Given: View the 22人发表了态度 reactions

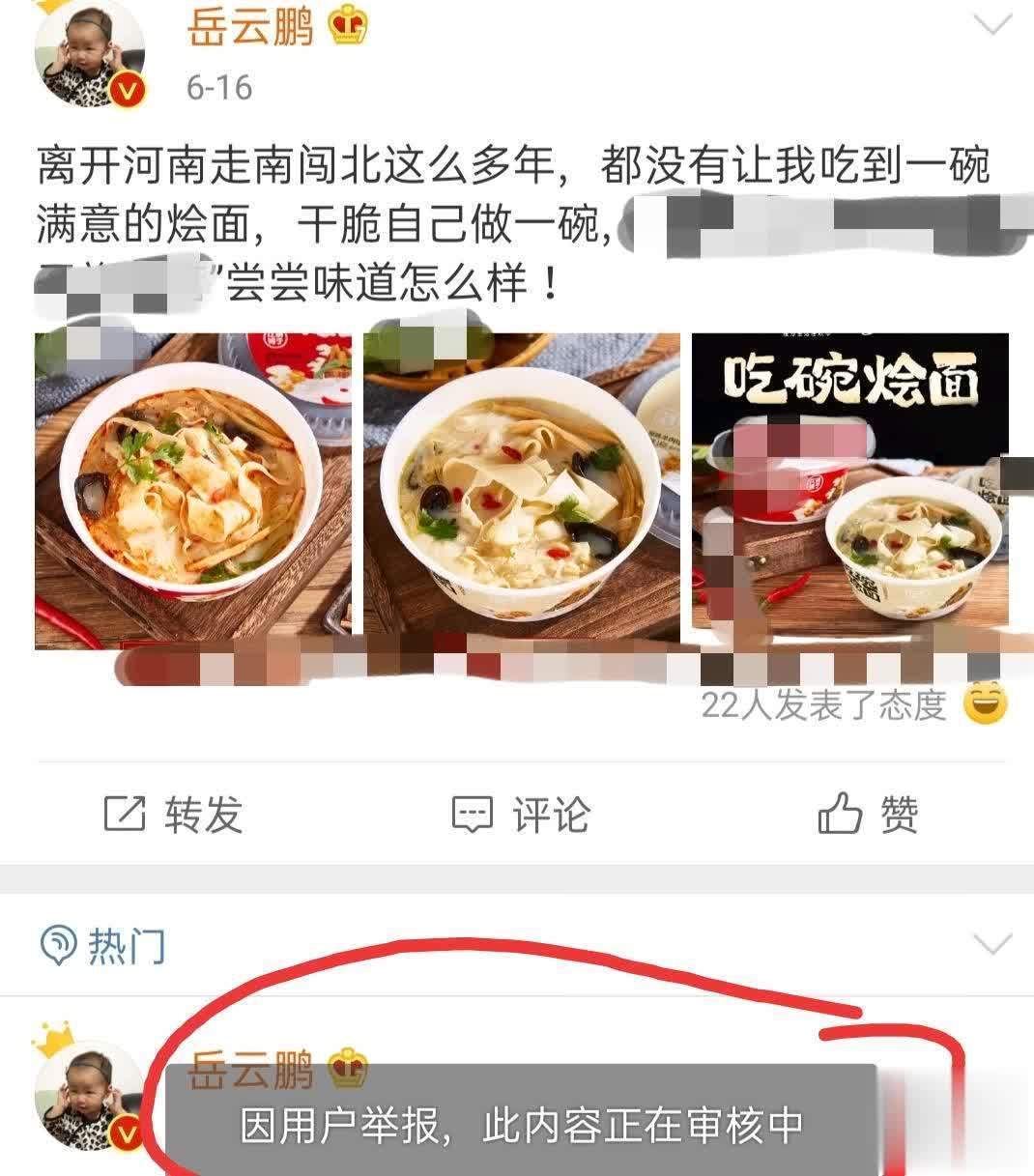Looking at the screenshot, I should coord(823,705).
